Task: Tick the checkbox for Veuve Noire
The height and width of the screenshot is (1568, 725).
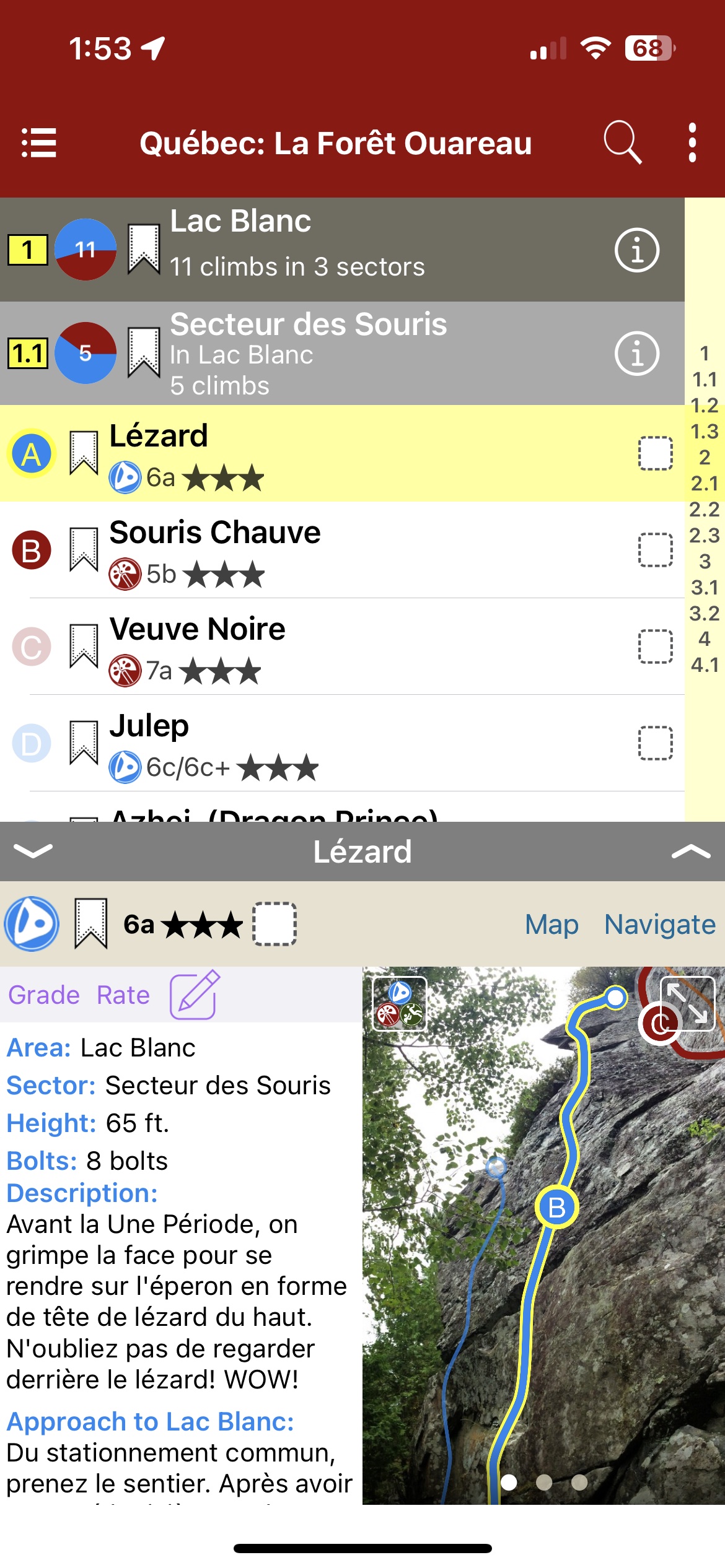Action: pyautogui.click(x=656, y=647)
